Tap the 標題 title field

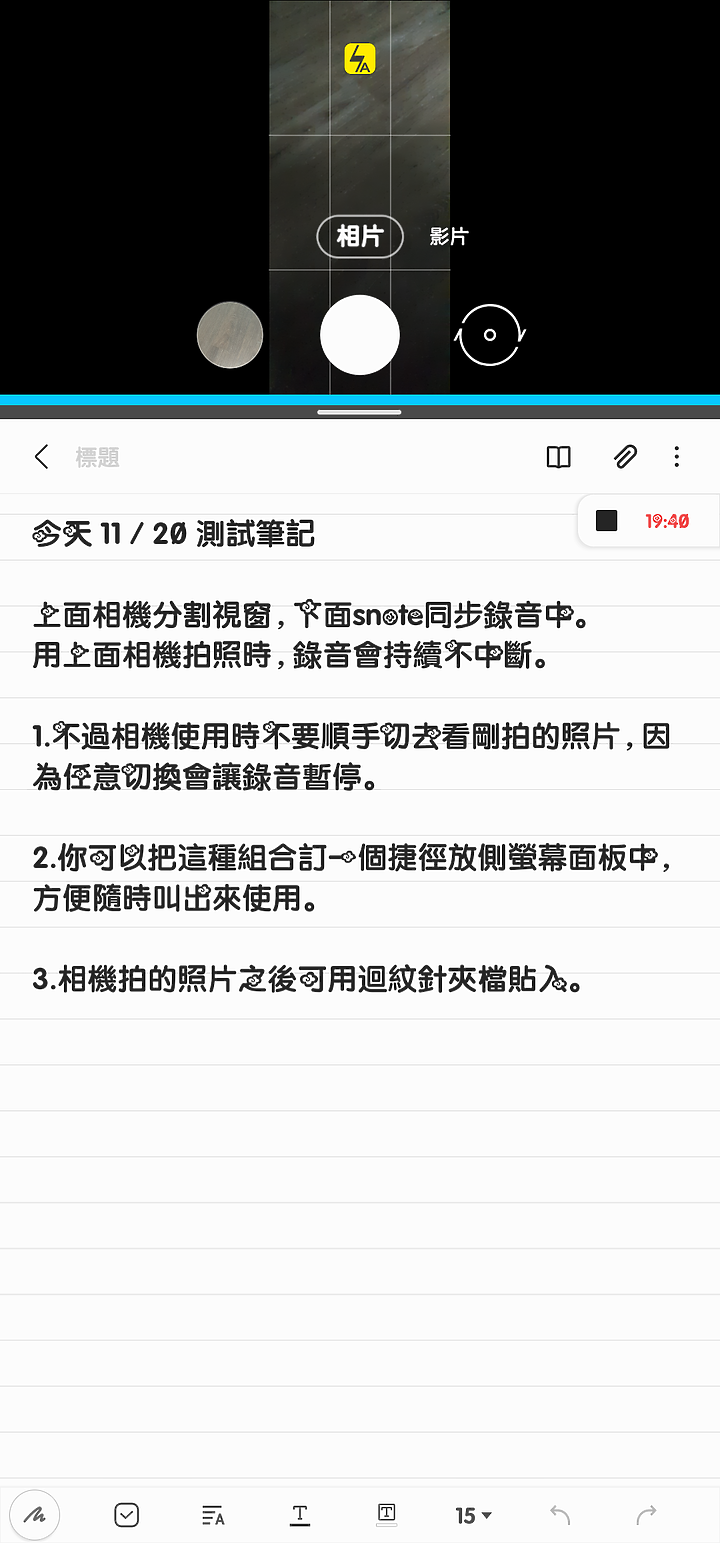click(98, 457)
